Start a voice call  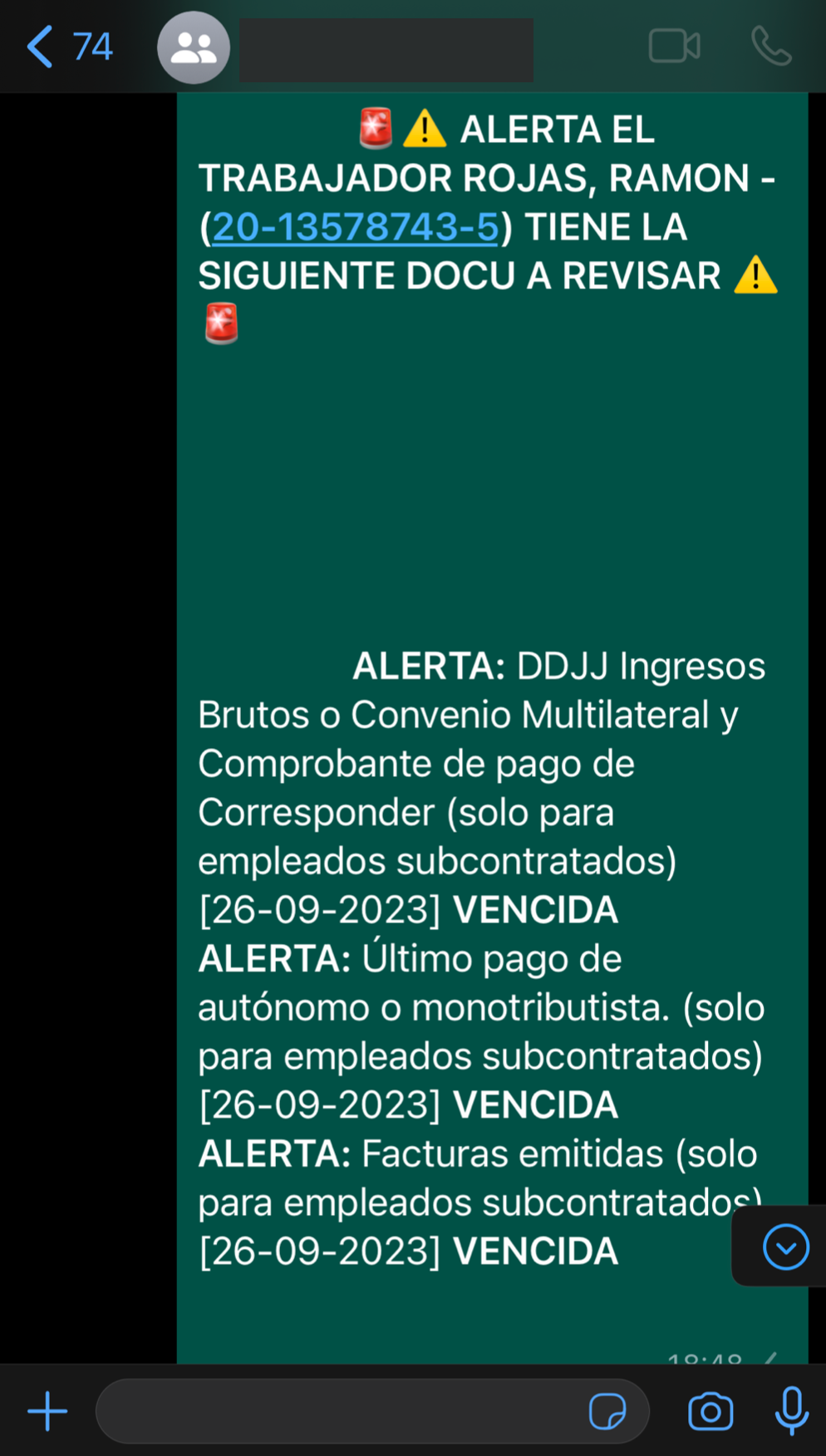coord(771,46)
